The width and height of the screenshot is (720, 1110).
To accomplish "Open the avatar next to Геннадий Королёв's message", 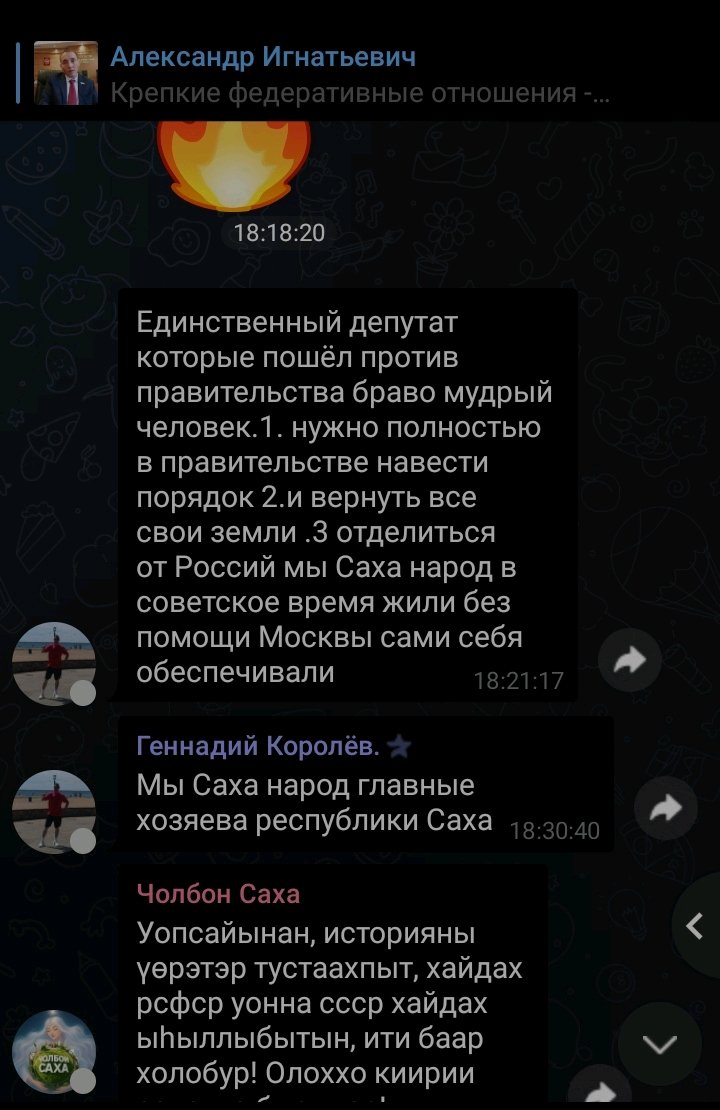I will [x=53, y=811].
